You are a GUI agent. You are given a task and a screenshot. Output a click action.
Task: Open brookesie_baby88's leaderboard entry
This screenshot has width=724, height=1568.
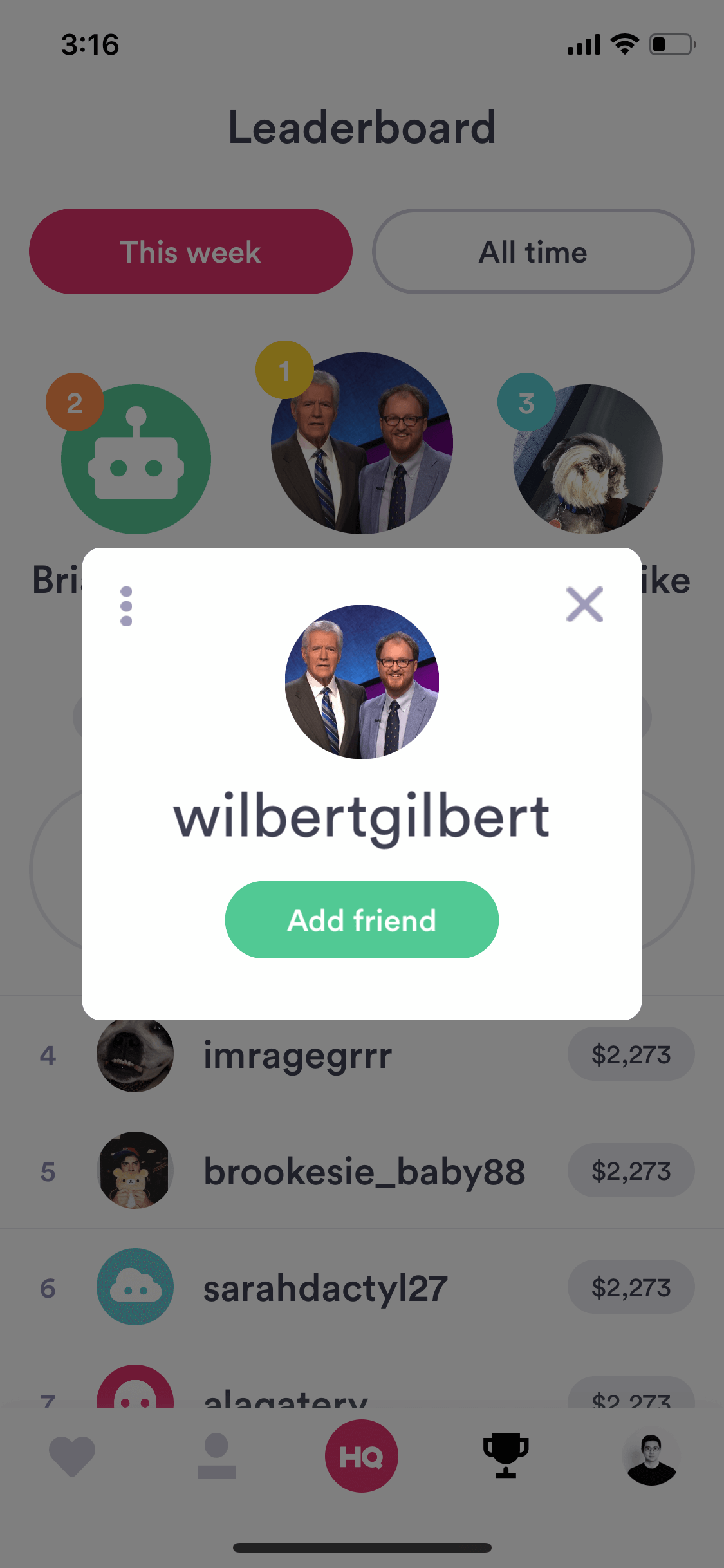coord(362,1170)
